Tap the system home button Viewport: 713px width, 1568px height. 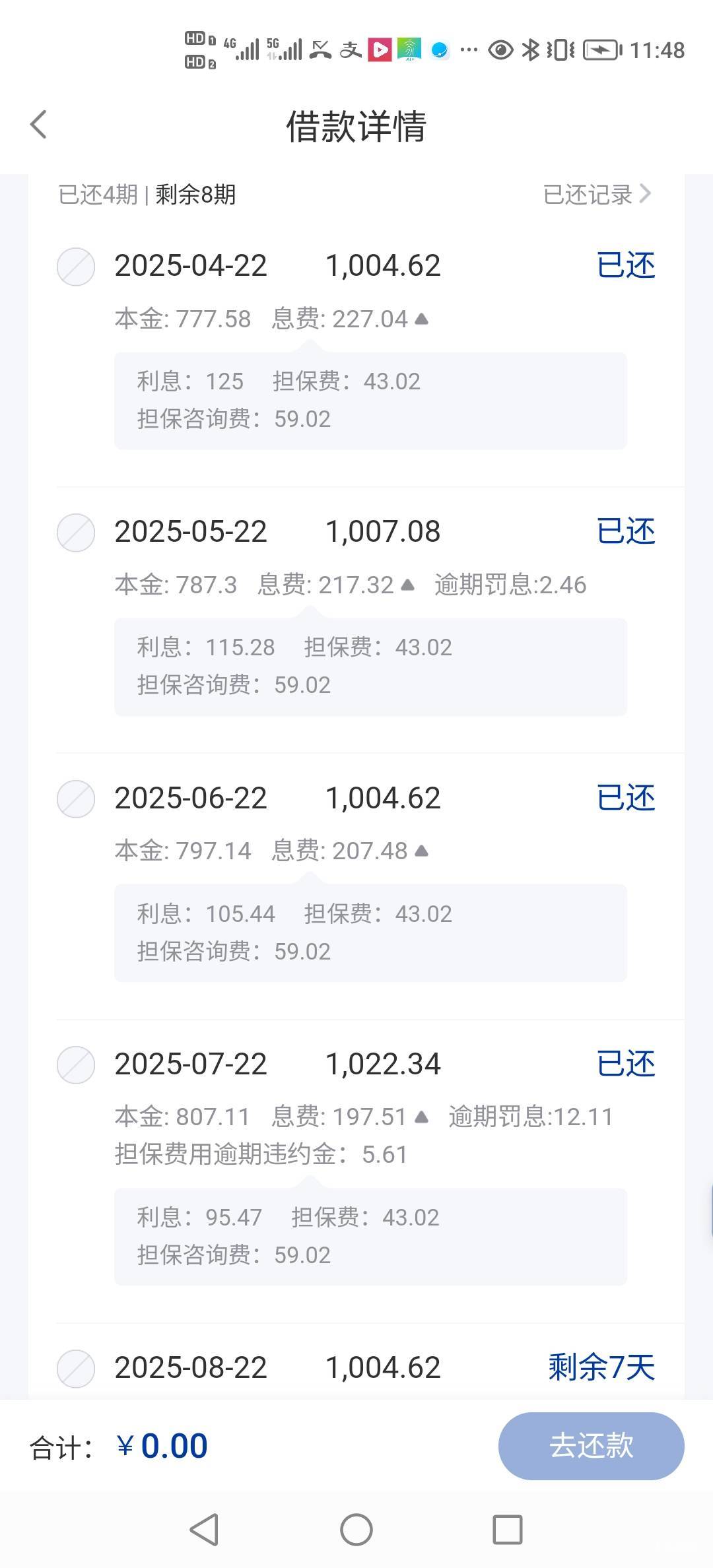[356, 1530]
